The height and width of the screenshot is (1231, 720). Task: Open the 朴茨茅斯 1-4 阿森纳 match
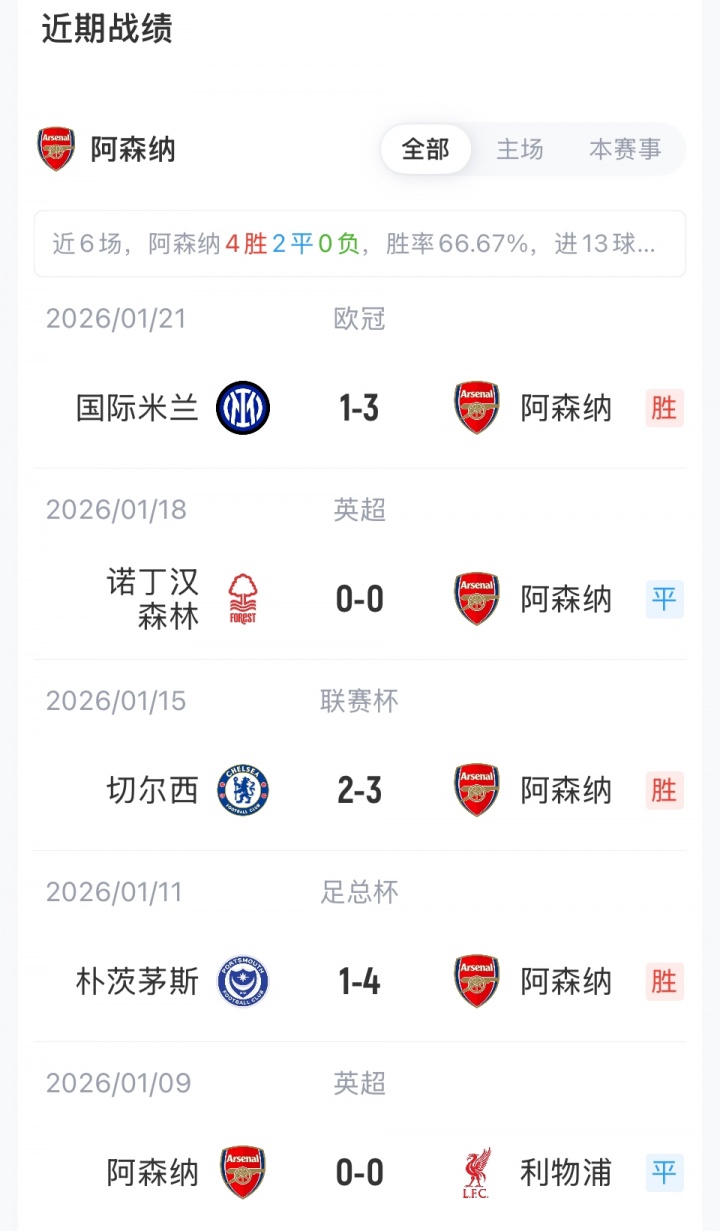pos(359,981)
